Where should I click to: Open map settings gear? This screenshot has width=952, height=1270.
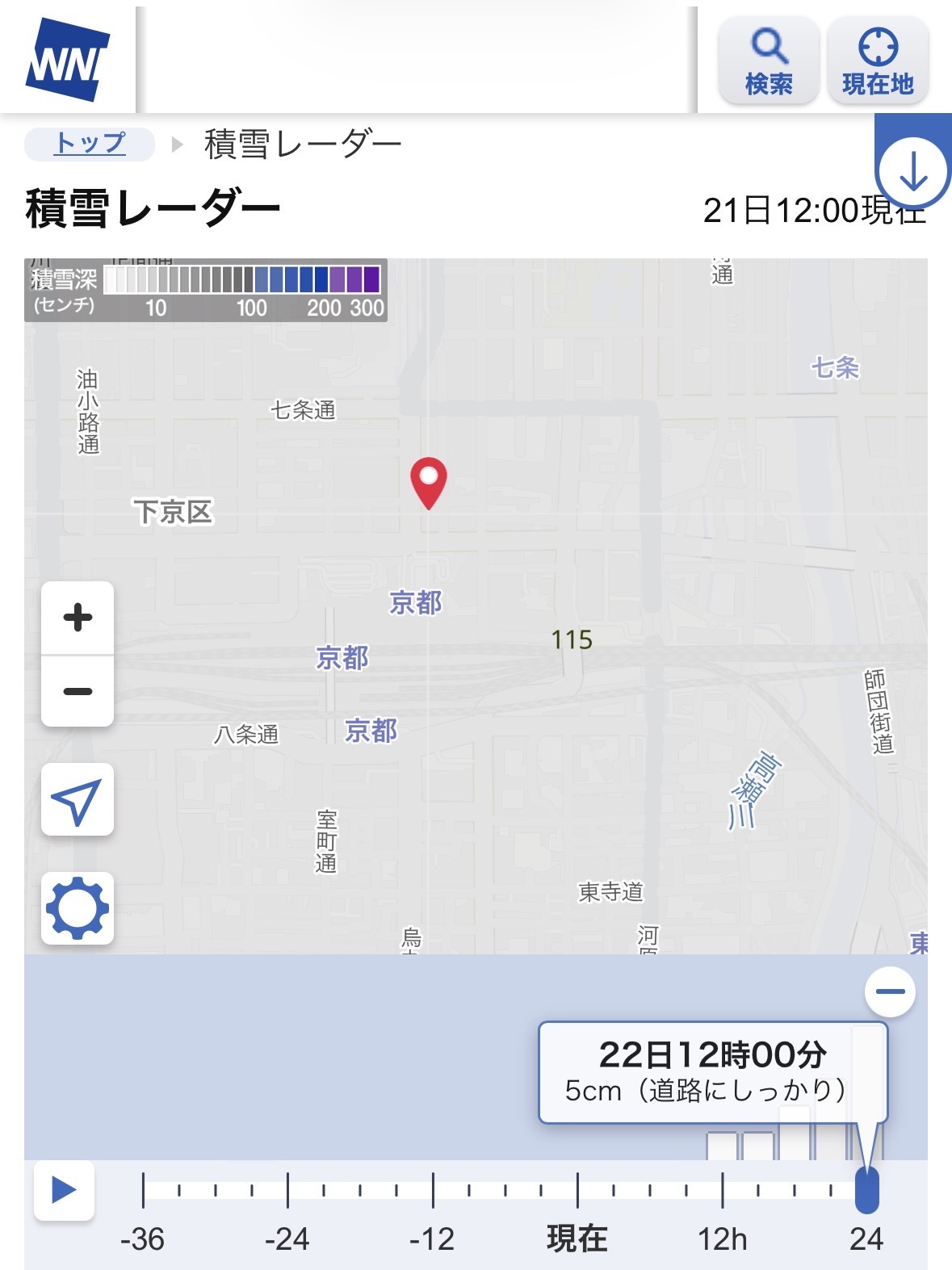click(78, 908)
